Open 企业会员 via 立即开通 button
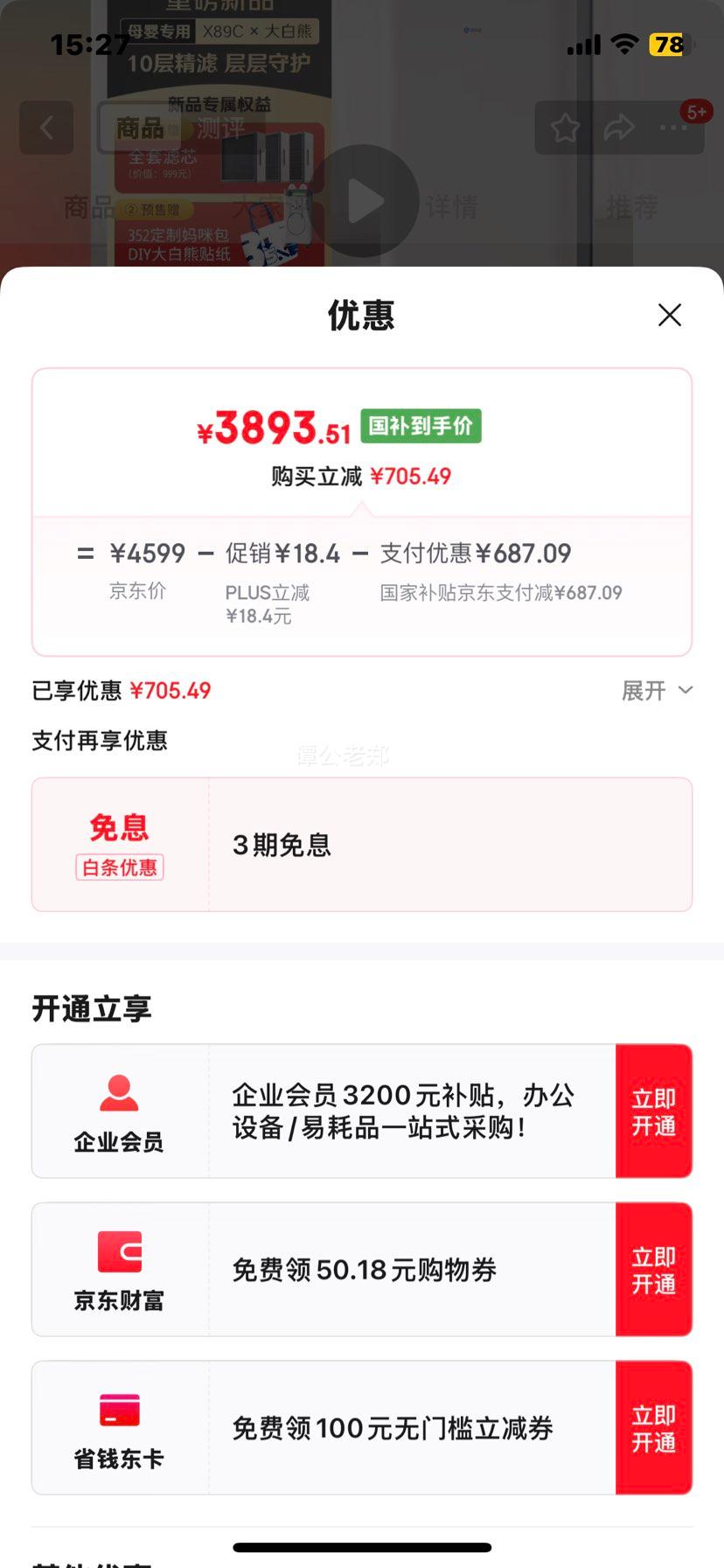724x1568 pixels. tap(654, 1111)
